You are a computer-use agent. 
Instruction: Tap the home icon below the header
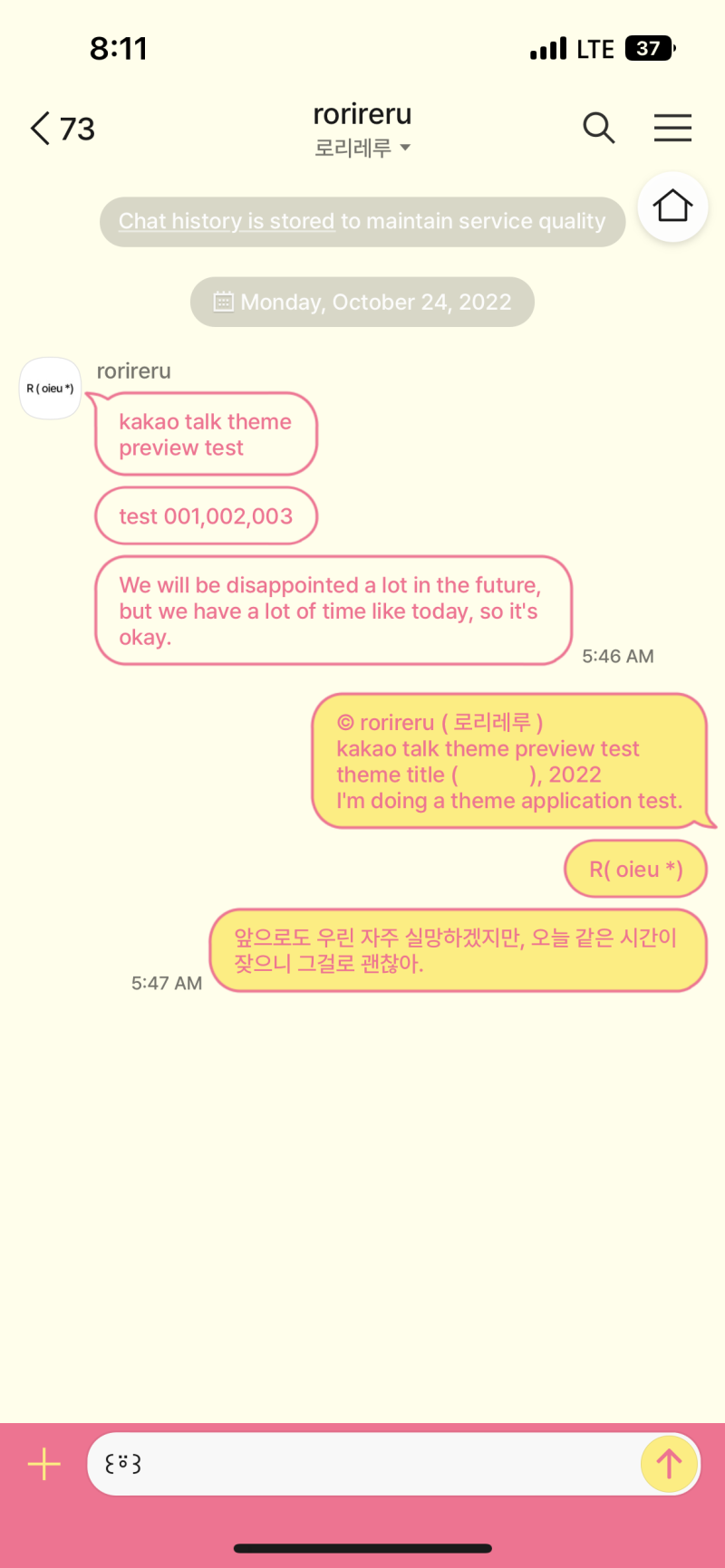pos(672,206)
